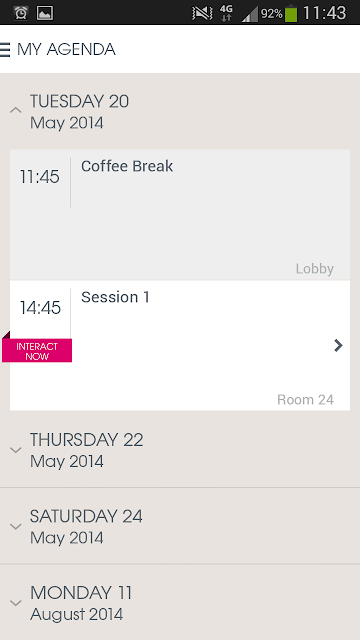
Task: Open Session 1 details chevron
Action: pos(338,345)
